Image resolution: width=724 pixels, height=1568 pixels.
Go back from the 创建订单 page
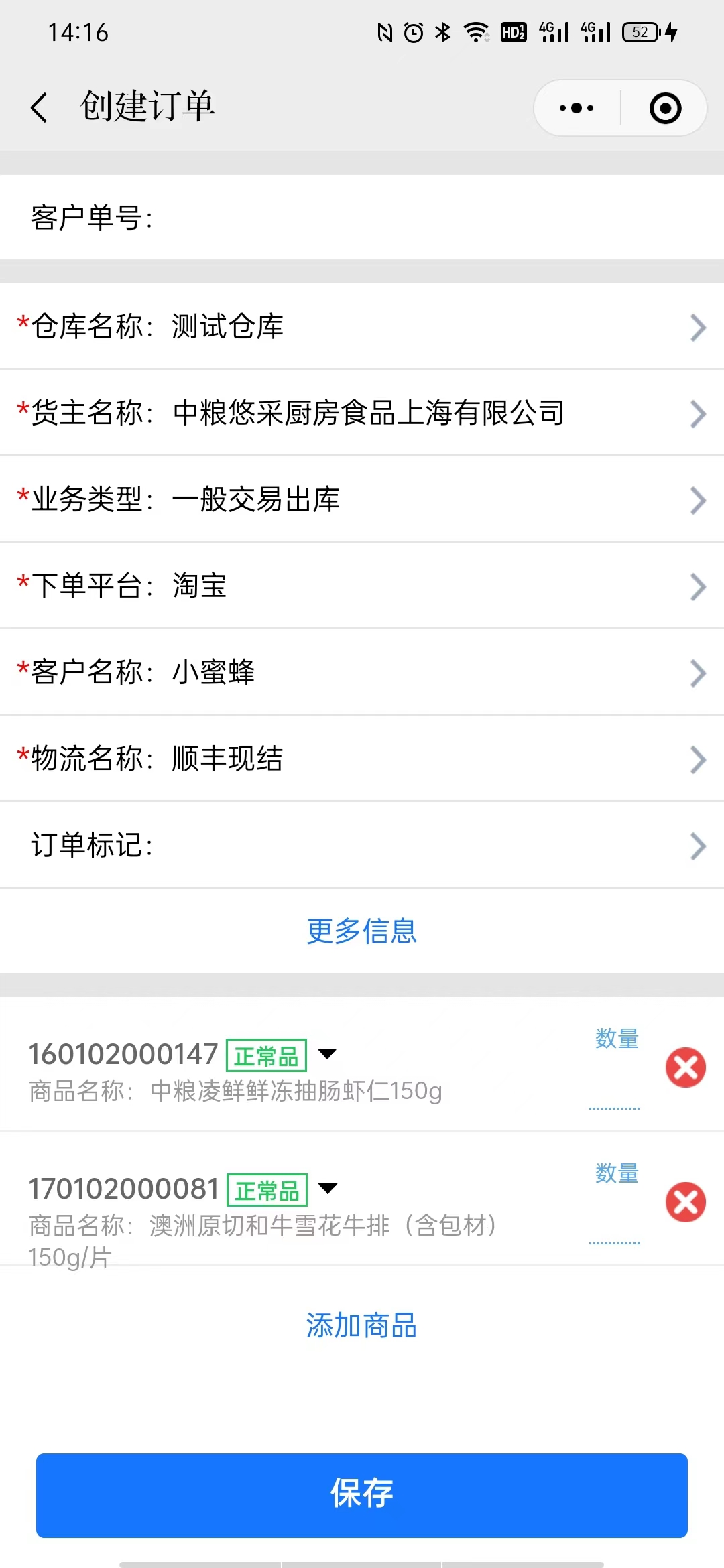pos(40,107)
